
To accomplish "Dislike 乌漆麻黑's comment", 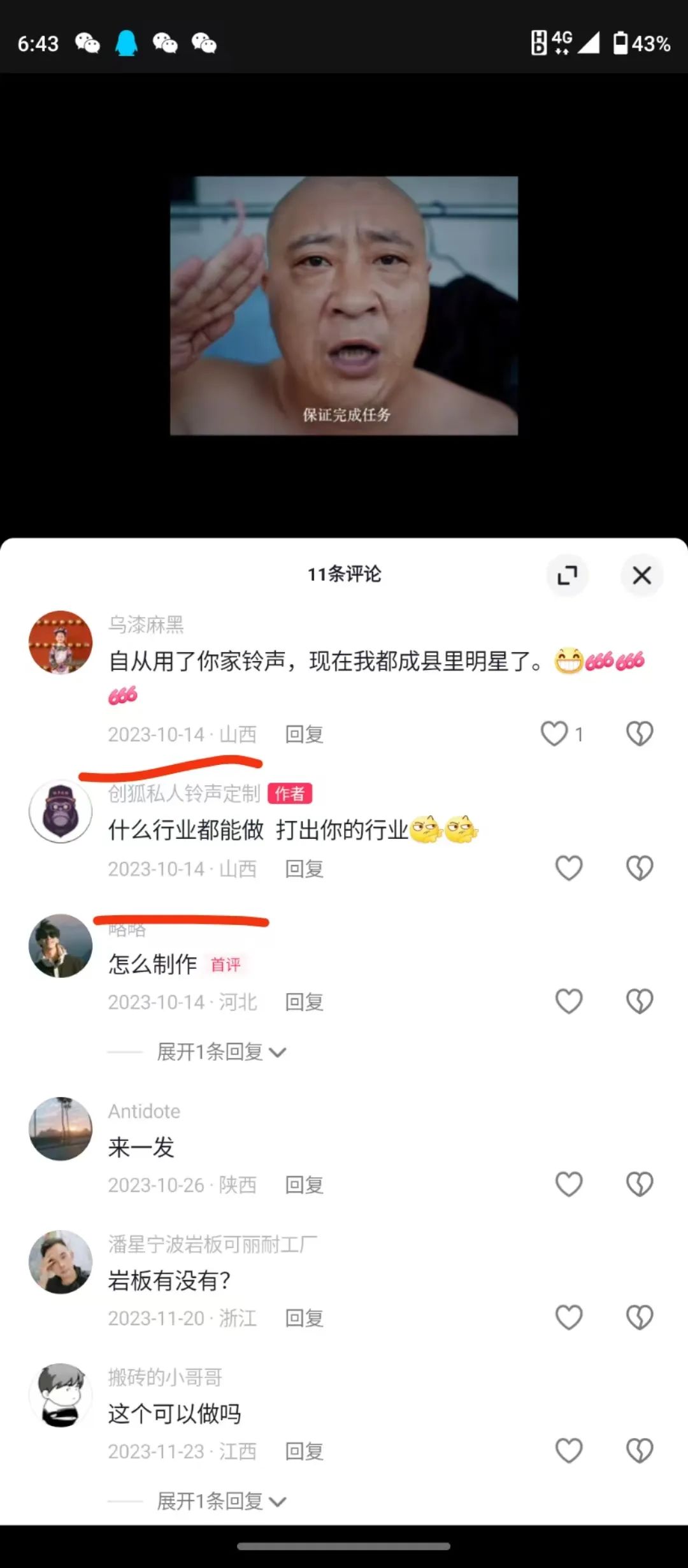I will click(640, 734).
